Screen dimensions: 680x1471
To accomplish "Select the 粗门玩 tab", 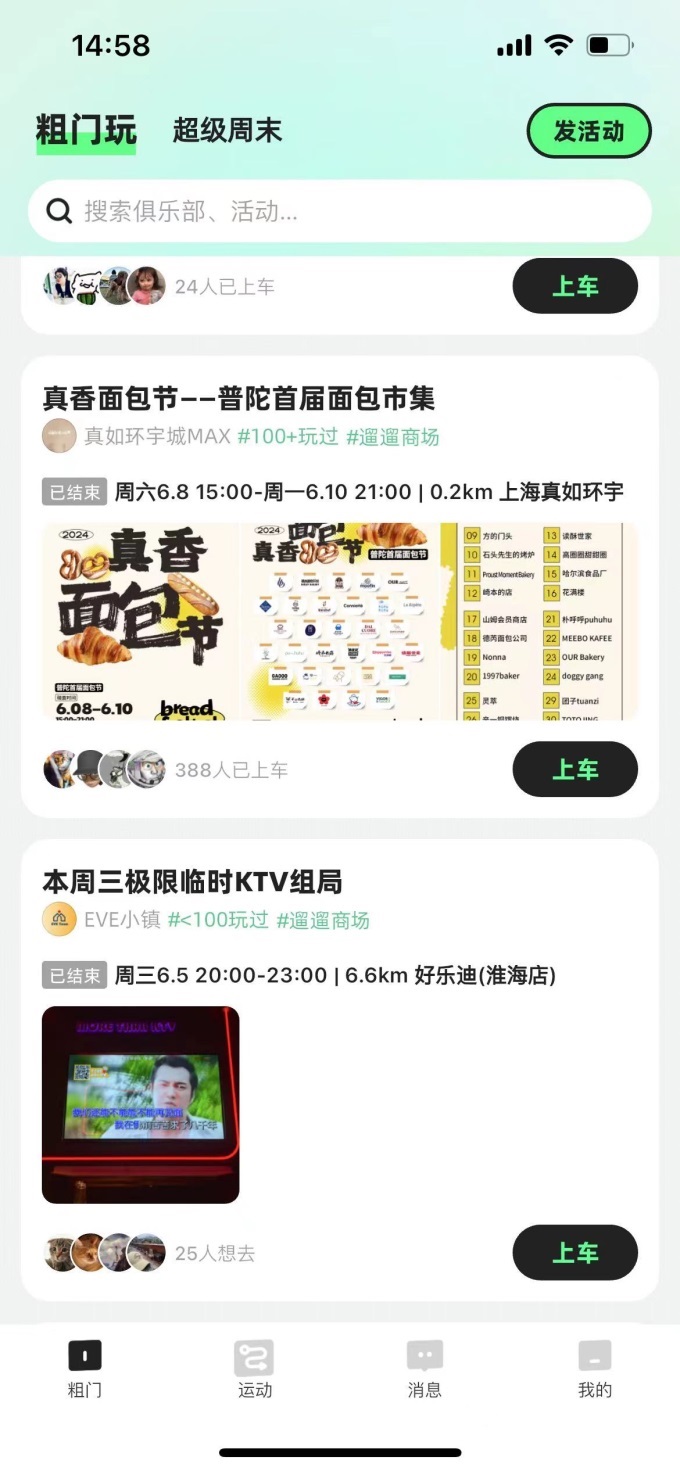I will click(x=86, y=130).
